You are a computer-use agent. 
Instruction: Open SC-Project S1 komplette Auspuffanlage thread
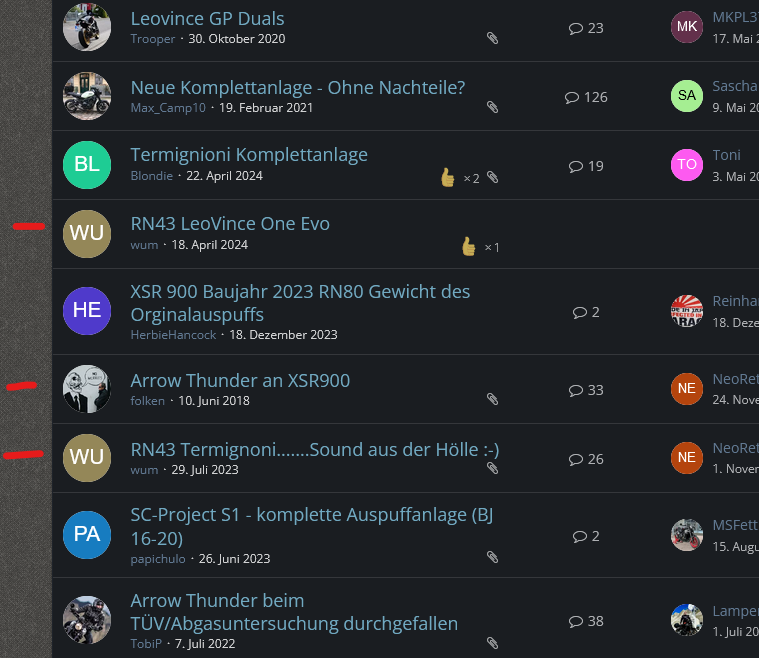coord(311,516)
